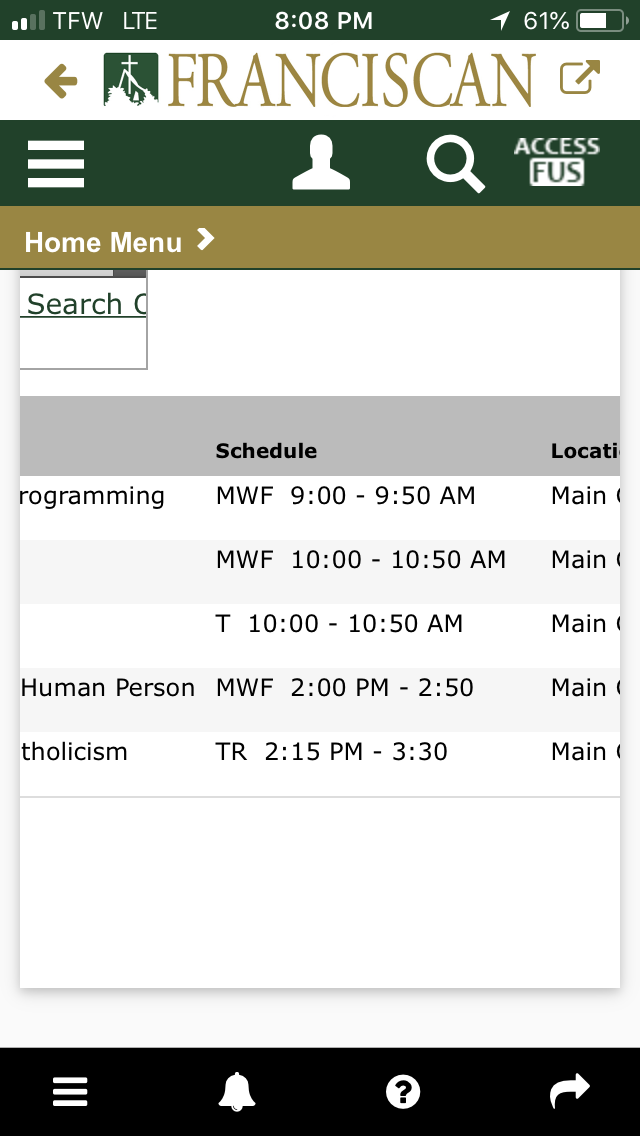
Task: Go back with the gold arrow
Action: [x=61, y=81]
